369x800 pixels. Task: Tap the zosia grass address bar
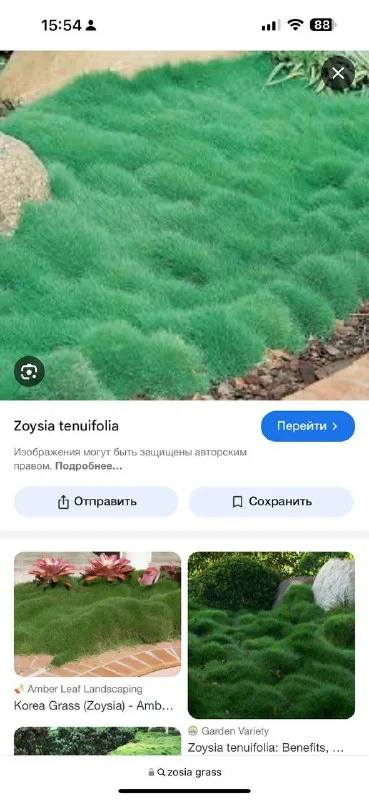(185, 772)
